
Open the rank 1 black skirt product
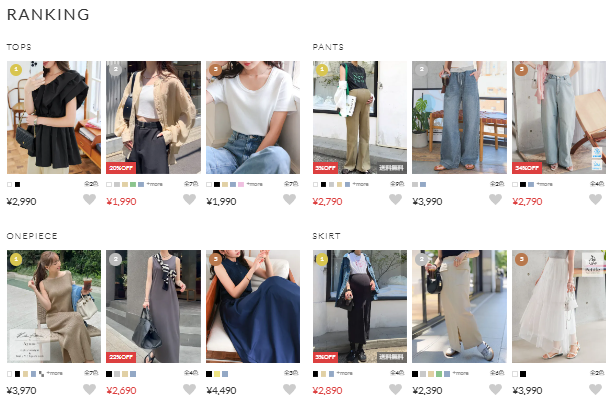359,306
